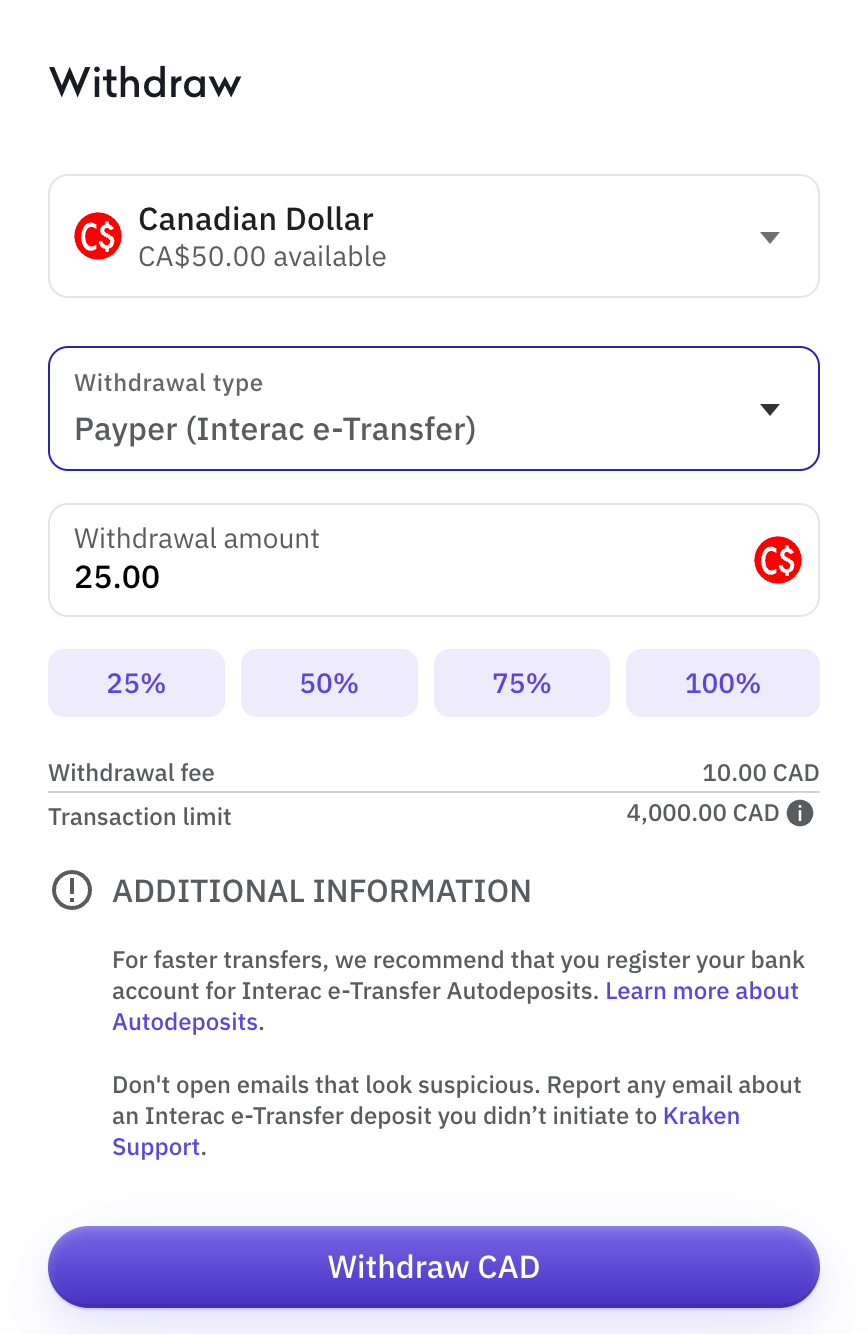Click the Additional Information section header
Screen dimensions: 868x1334
point(321,890)
